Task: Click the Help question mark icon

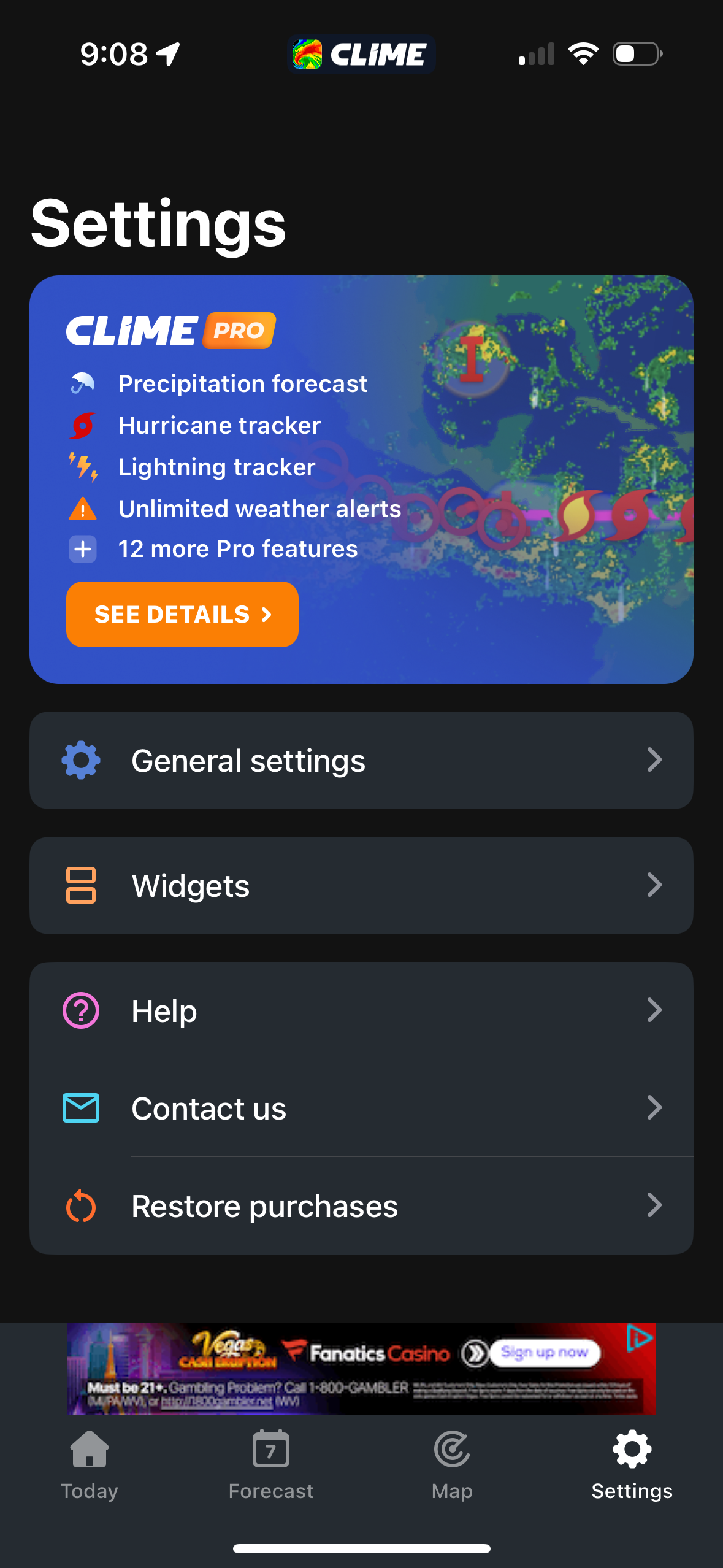Action: [x=80, y=1010]
